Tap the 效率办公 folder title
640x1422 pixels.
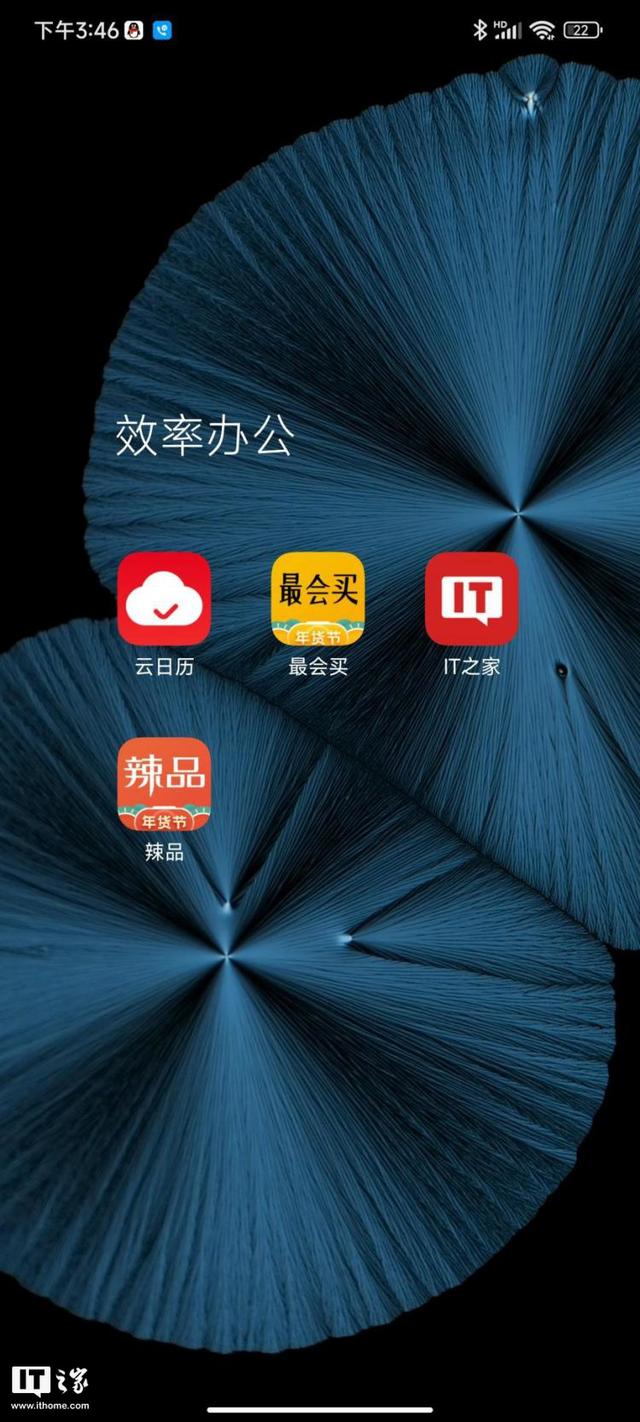point(205,437)
